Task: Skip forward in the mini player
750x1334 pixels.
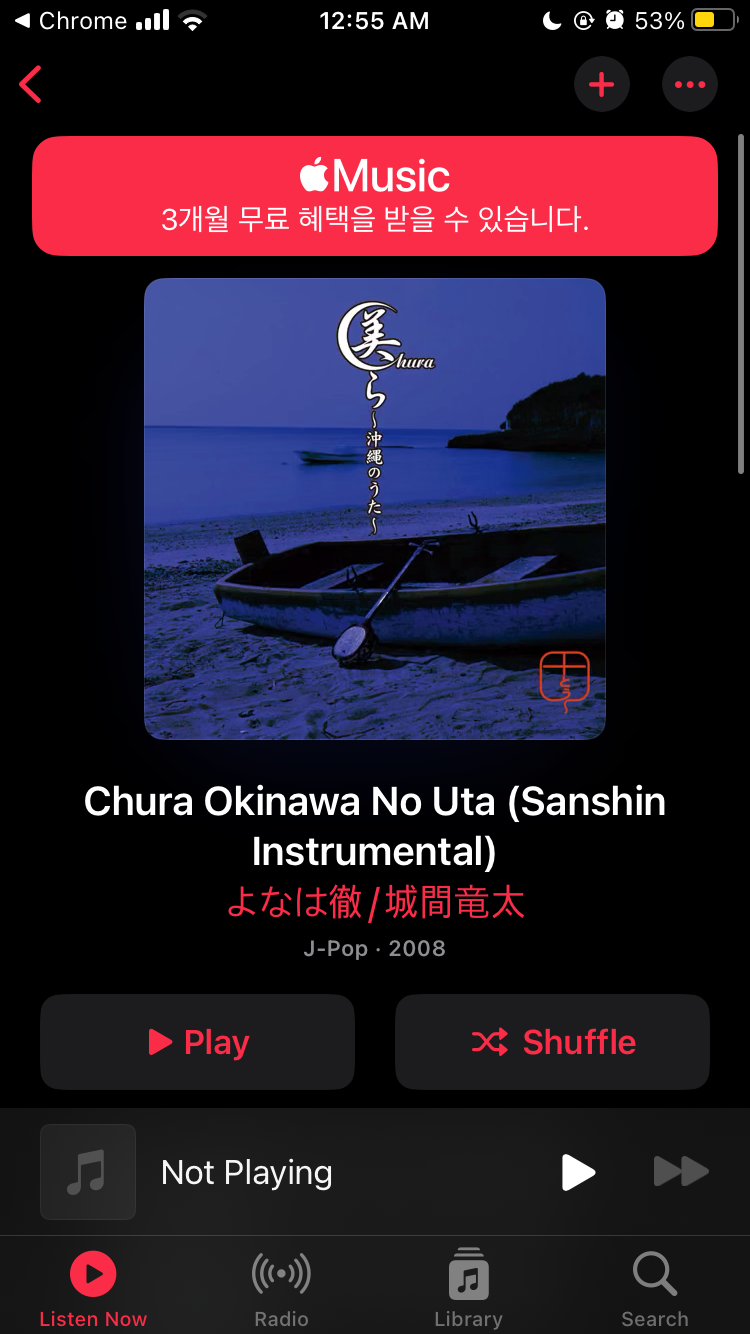Action: 681,1172
